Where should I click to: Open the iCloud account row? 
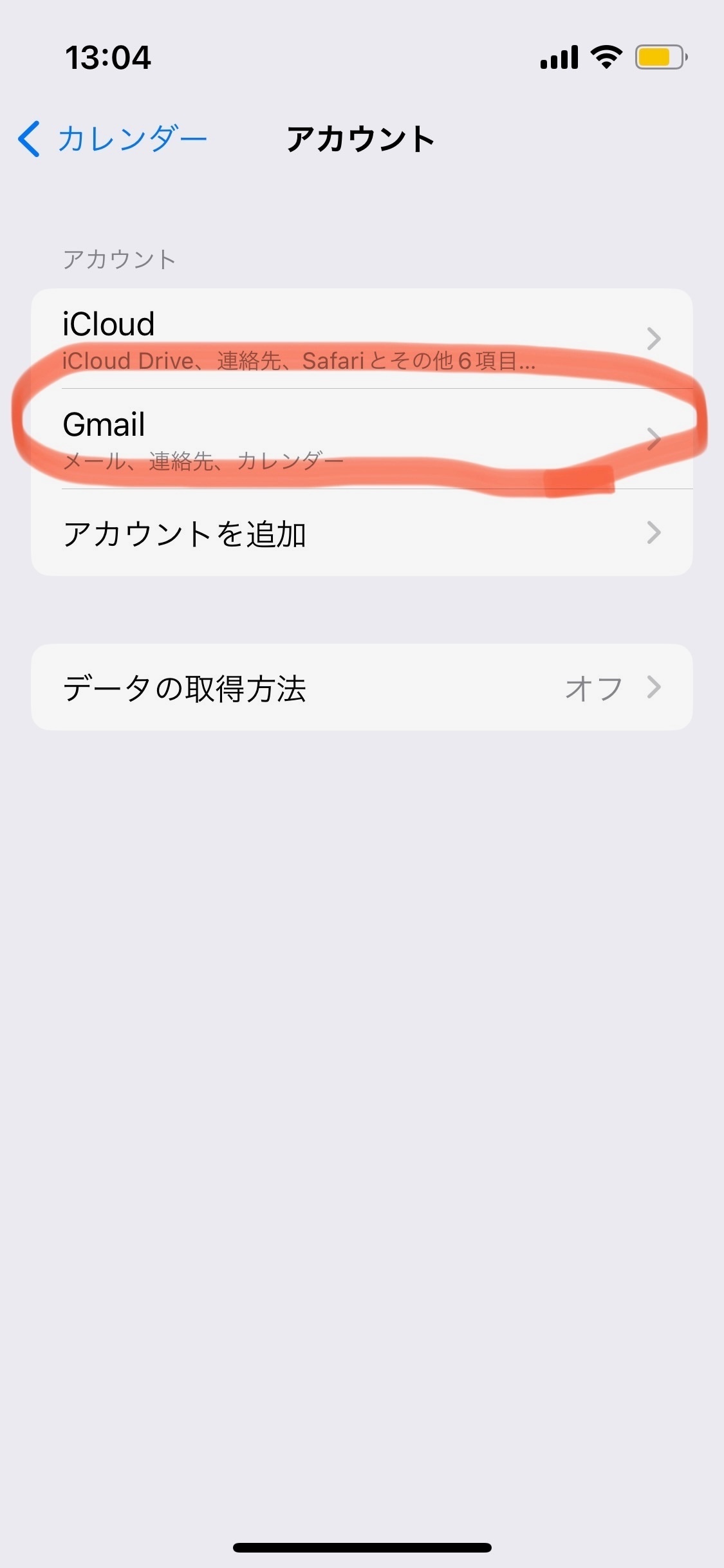click(362, 339)
